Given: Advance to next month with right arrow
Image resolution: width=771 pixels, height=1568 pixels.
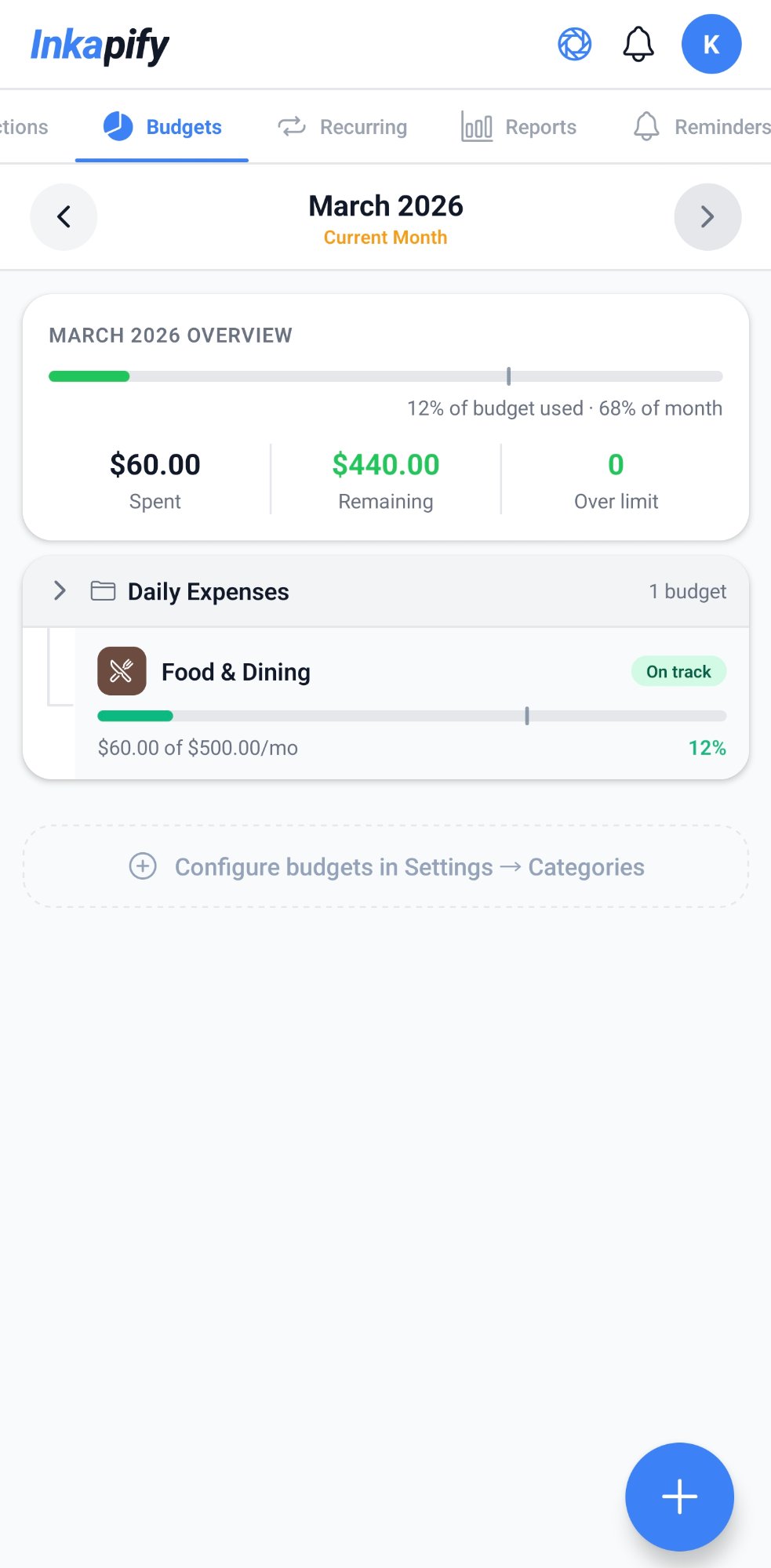Looking at the screenshot, I should pyautogui.click(x=707, y=217).
